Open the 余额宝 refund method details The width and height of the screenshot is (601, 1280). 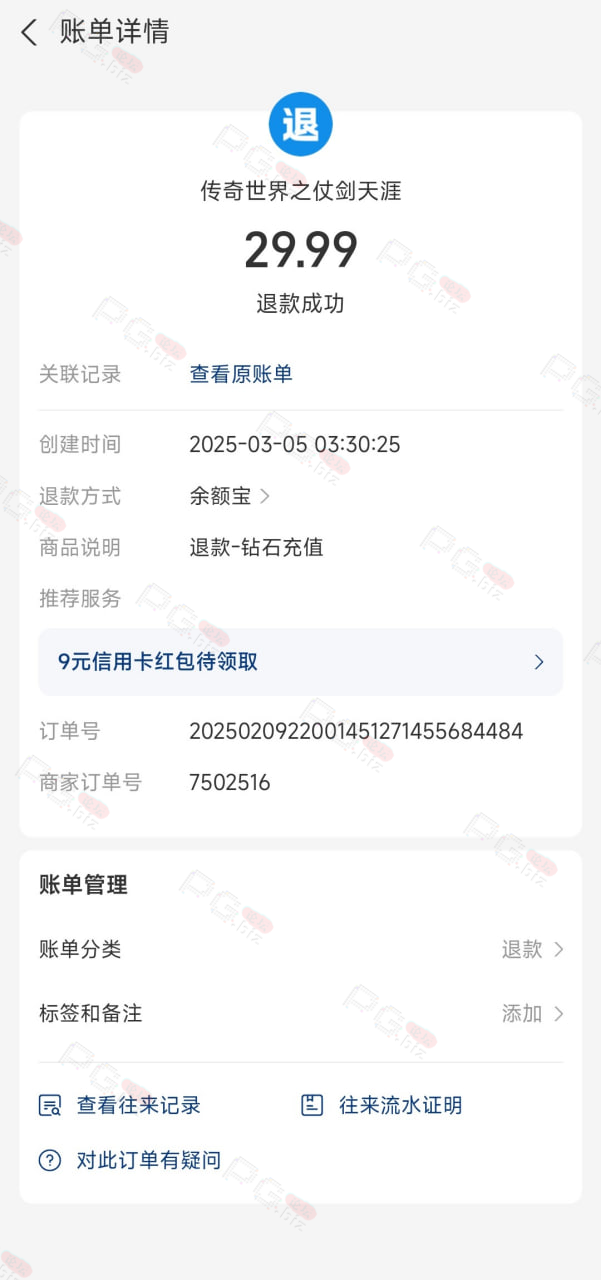click(230, 495)
